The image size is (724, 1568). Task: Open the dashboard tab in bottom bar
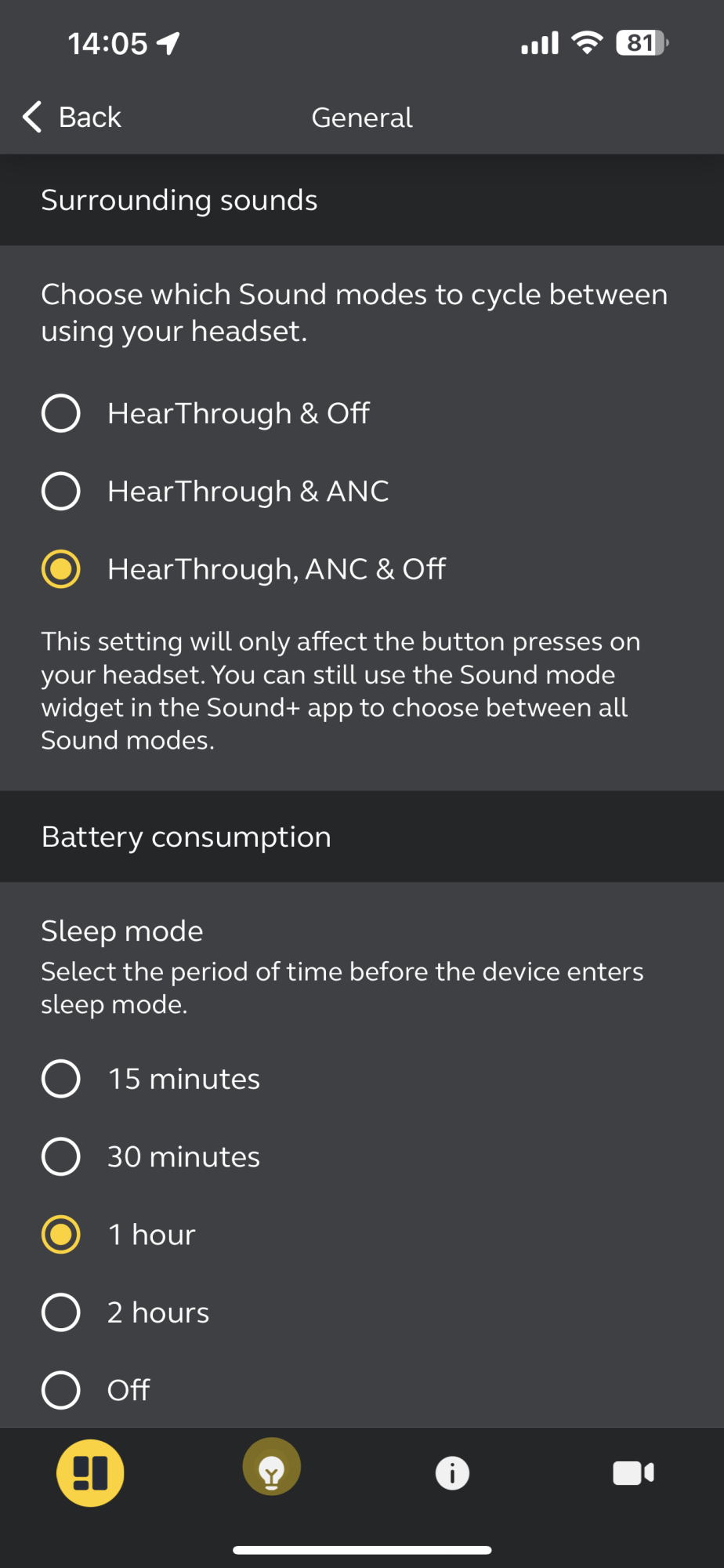tap(90, 1473)
